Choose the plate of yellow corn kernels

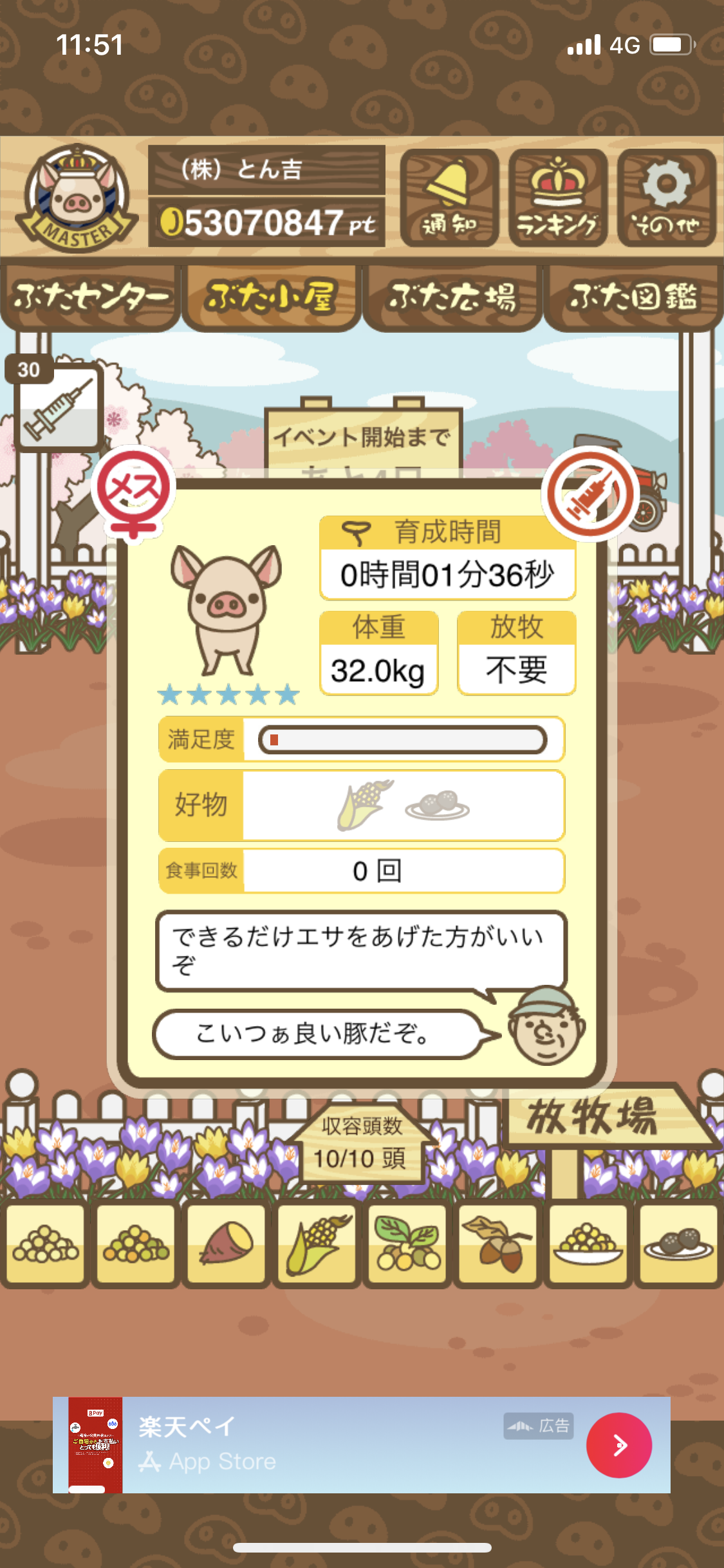coord(588,1244)
